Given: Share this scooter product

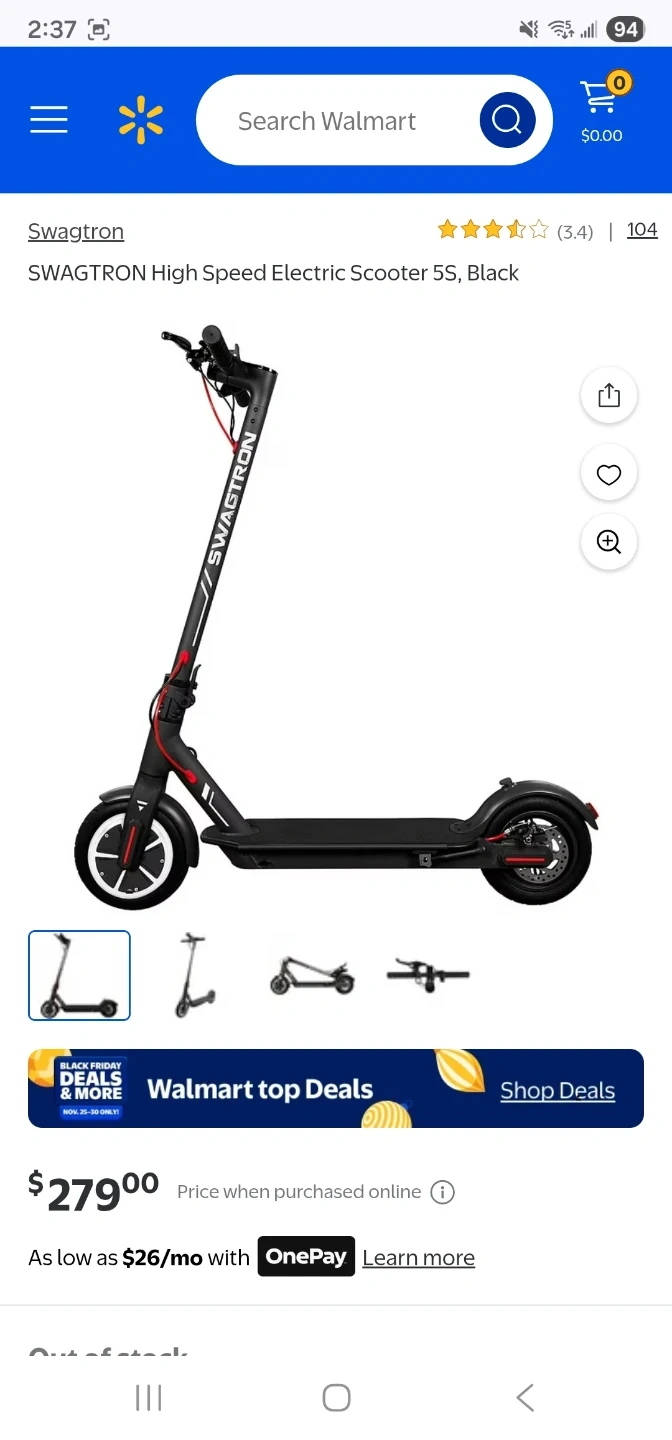Looking at the screenshot, I should point(609,396).
